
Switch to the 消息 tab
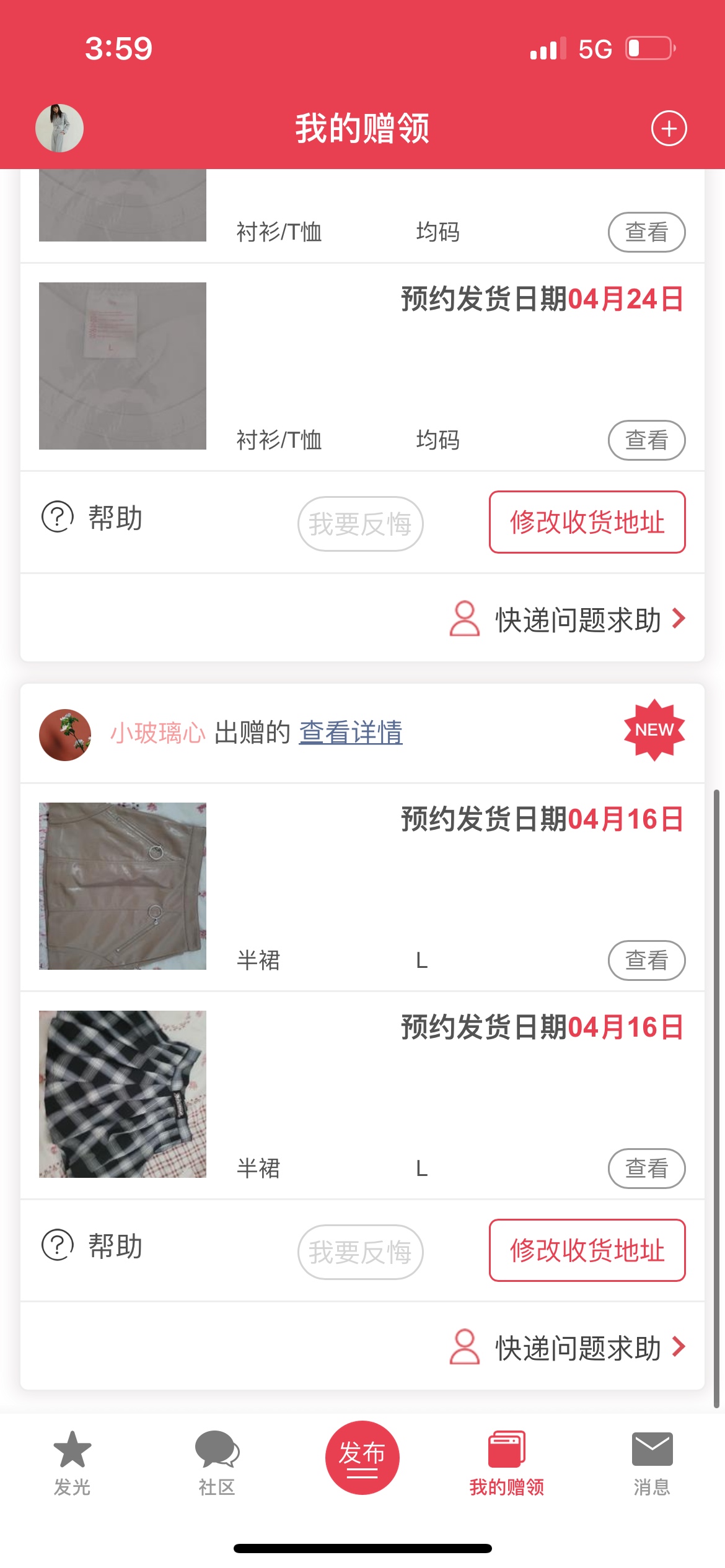(x=652, y=1462)
